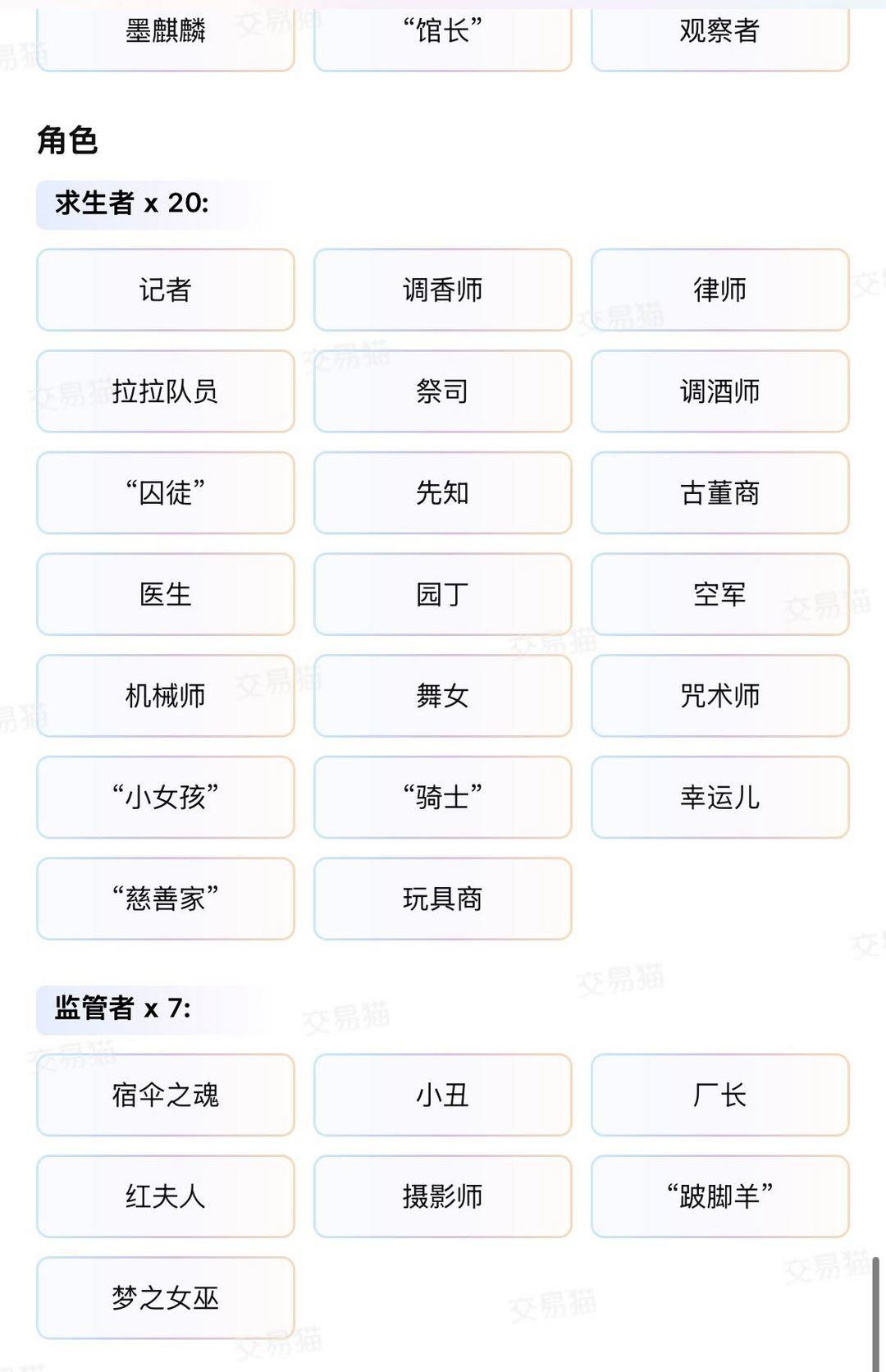Tap the 记者 survivor chip
The width and height of the screenshot is (886, 1372).
[x=165, y=290]
